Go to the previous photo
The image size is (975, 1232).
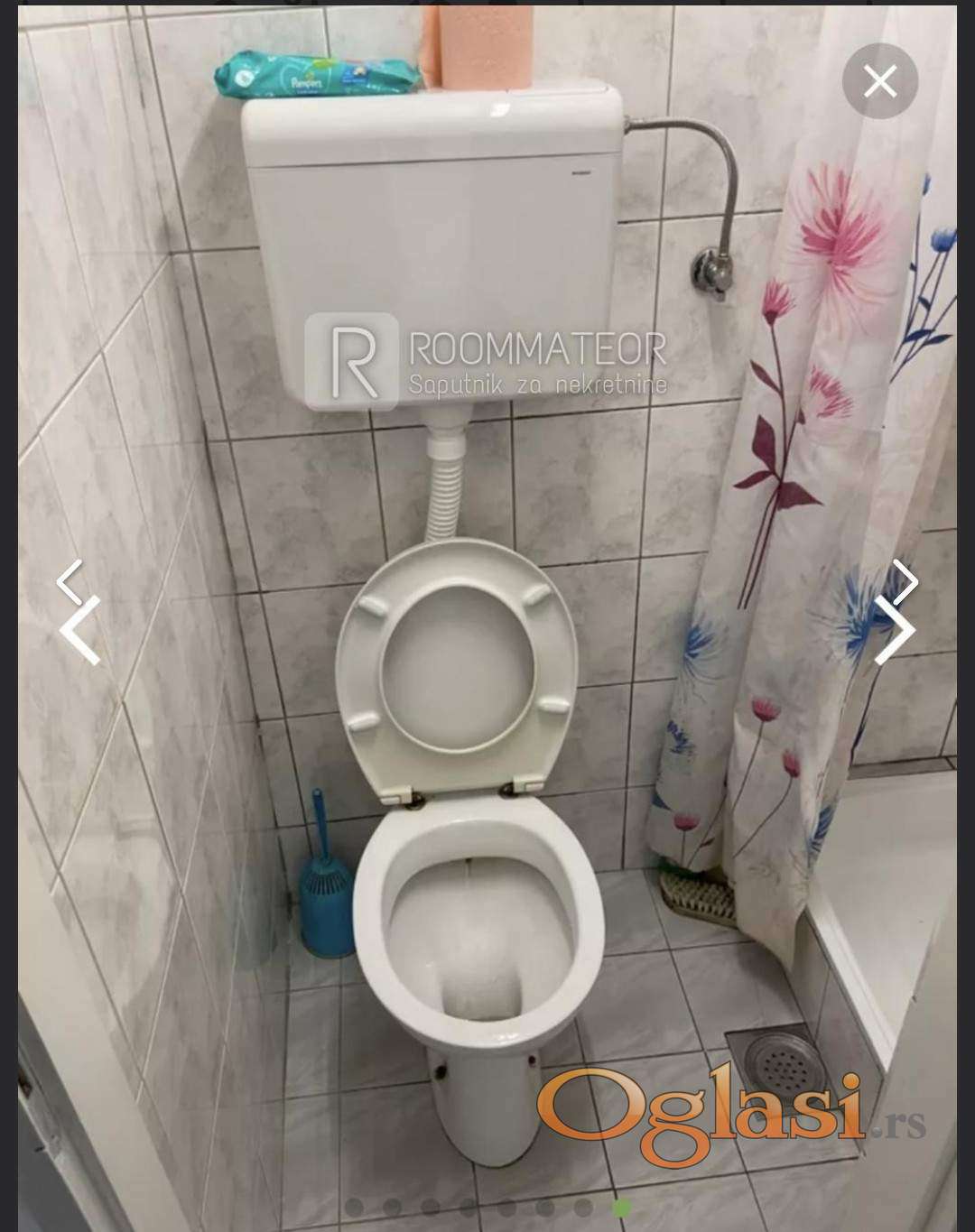[79, 629]
